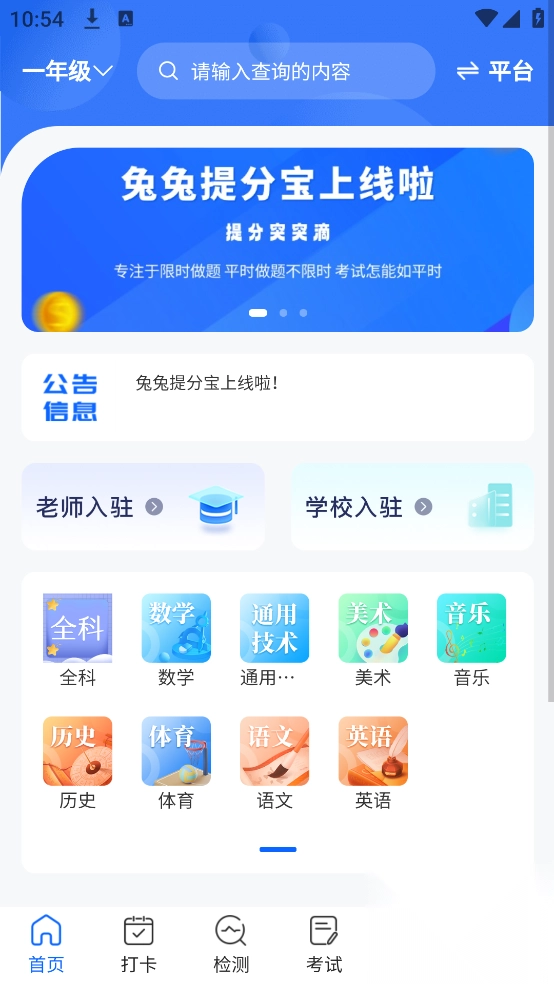Open the 公告信息 announcement row
This screenshot has width=554, height=984.
click(x=277, y=397)
